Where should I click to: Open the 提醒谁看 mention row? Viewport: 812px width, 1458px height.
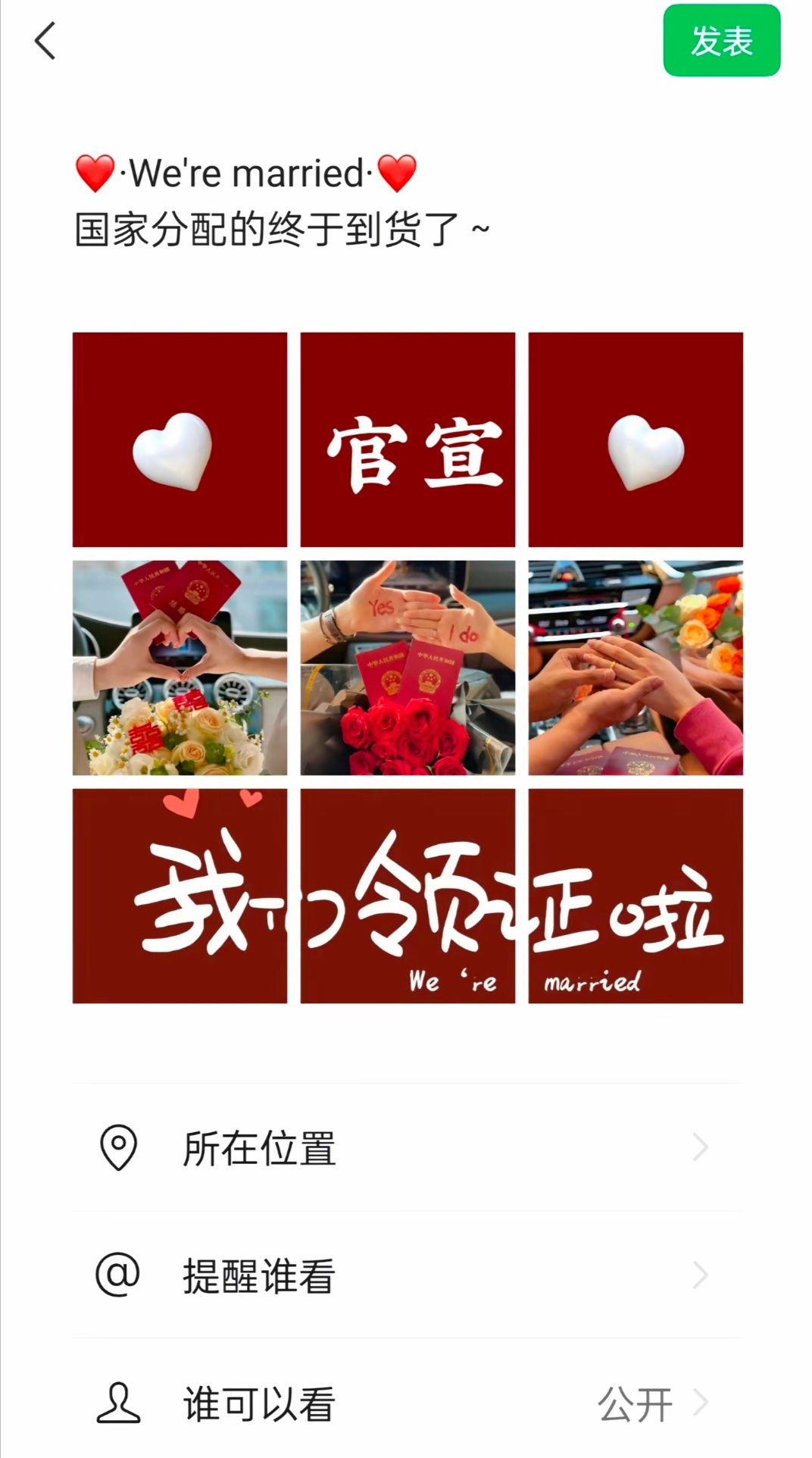pos(408,1275)
